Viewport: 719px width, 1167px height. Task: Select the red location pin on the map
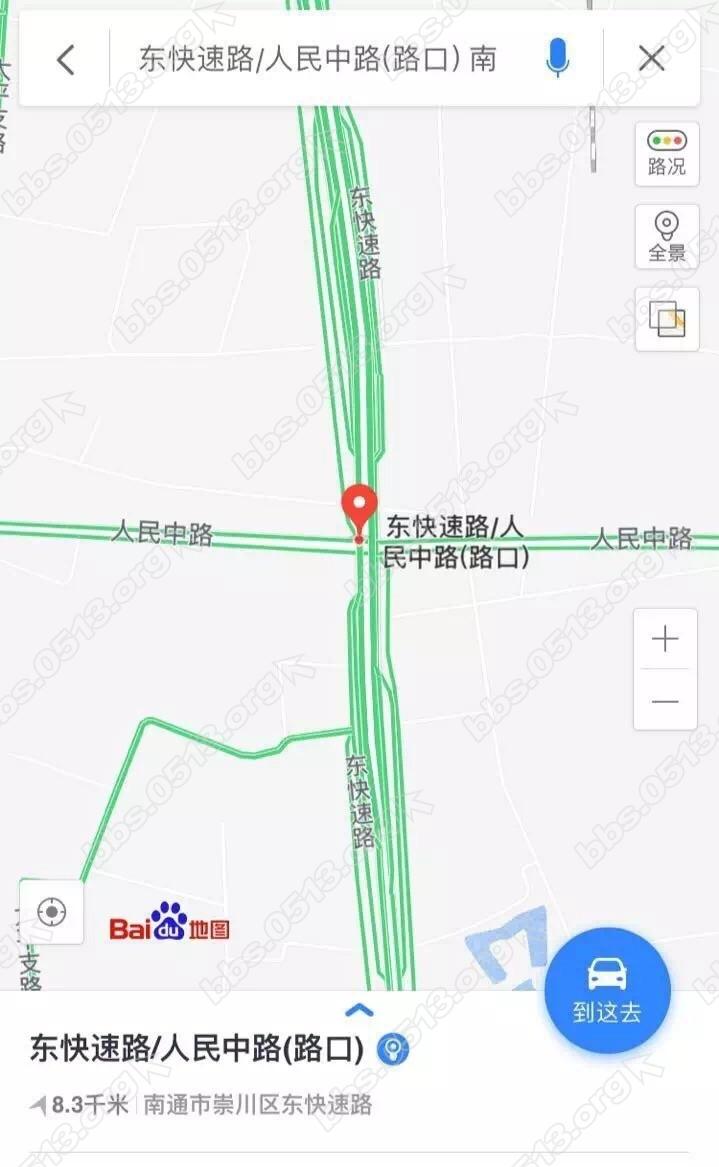coord(359,509)
